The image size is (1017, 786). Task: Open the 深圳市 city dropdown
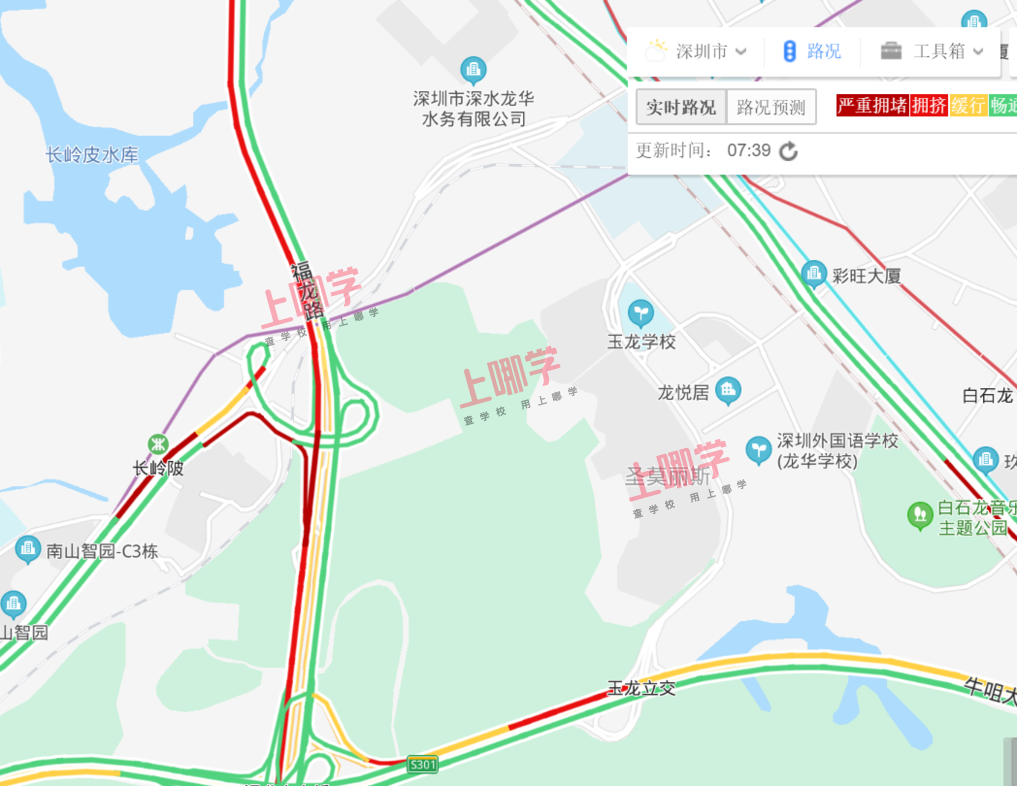[x=698, y=52]
